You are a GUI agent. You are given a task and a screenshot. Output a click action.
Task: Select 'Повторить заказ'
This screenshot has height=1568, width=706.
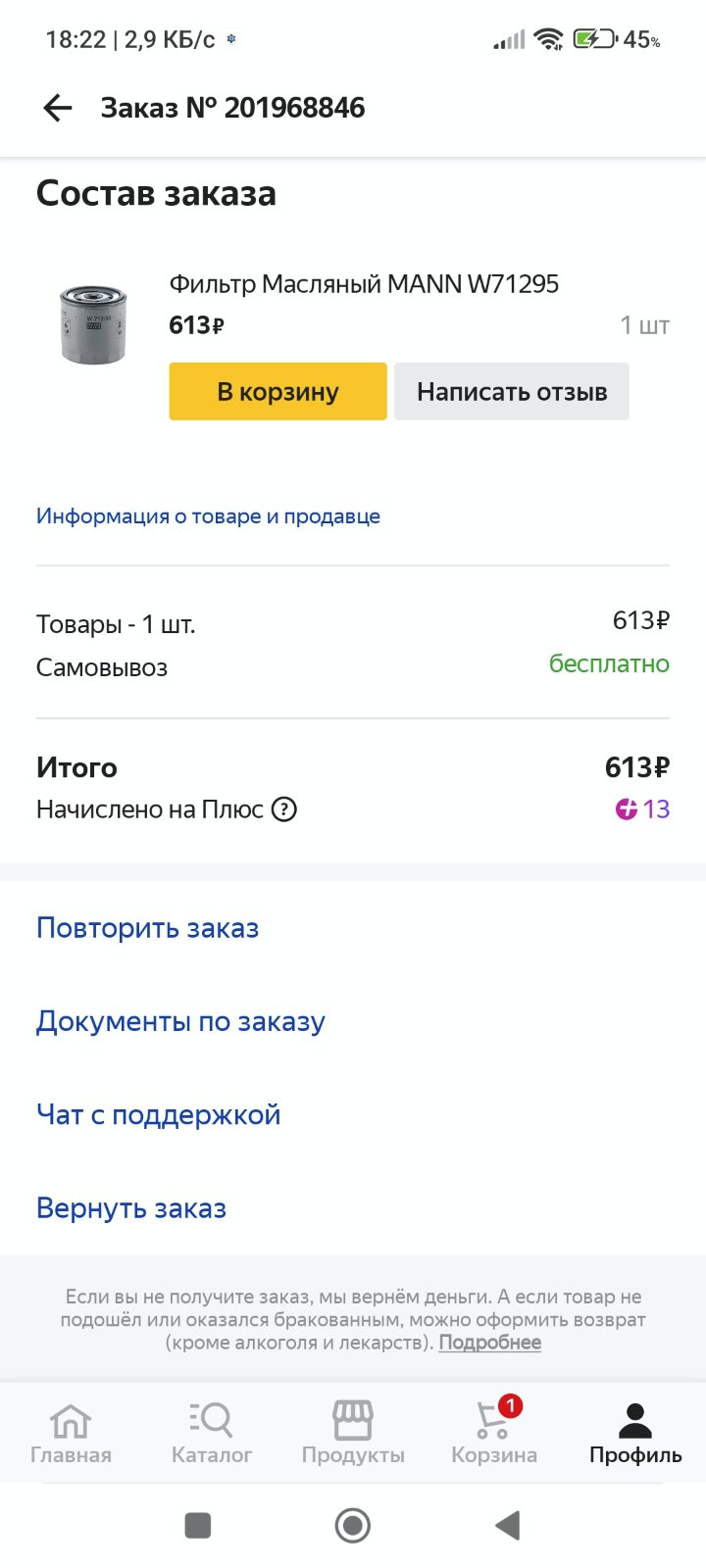pyautogui.click(x=148, y=928)
